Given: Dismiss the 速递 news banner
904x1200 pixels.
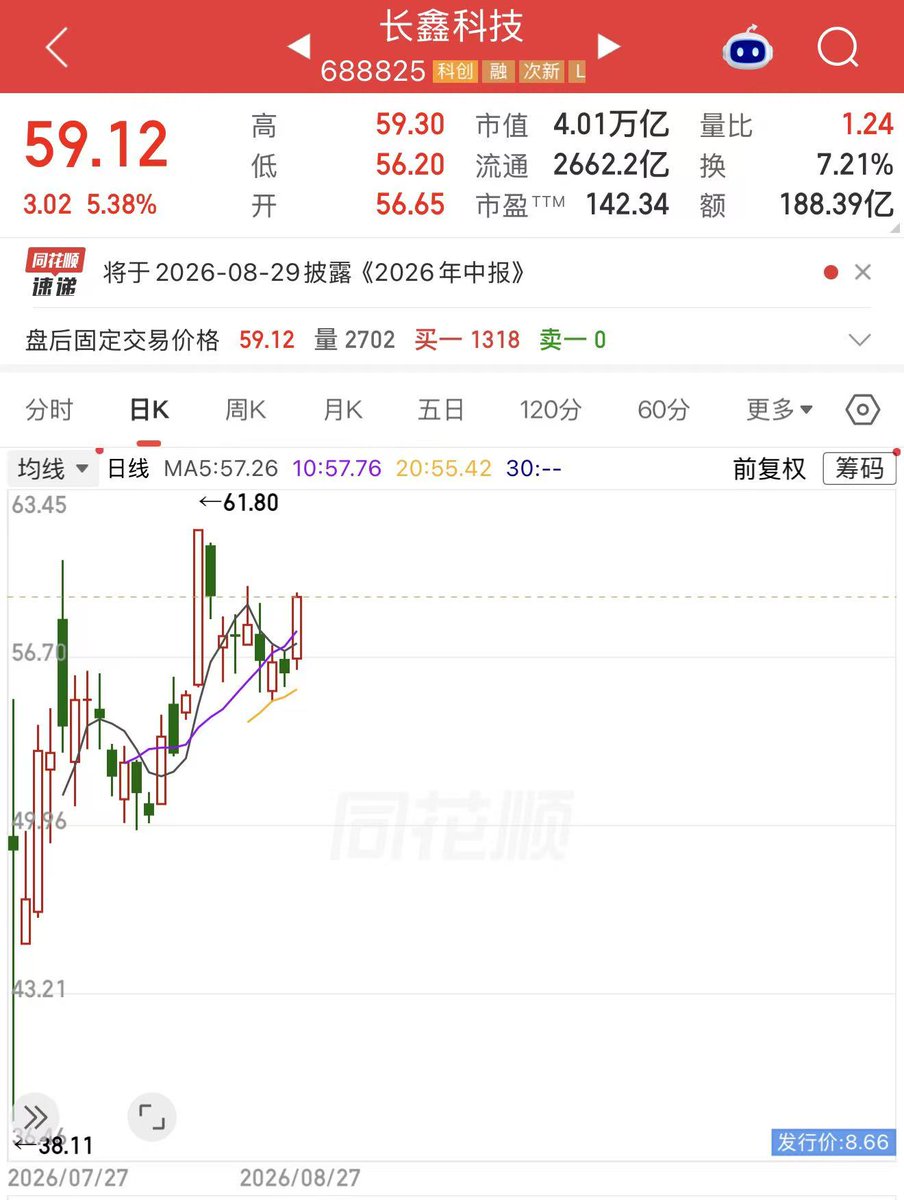Looking at the screenshot, I should [x=863, y=272].
